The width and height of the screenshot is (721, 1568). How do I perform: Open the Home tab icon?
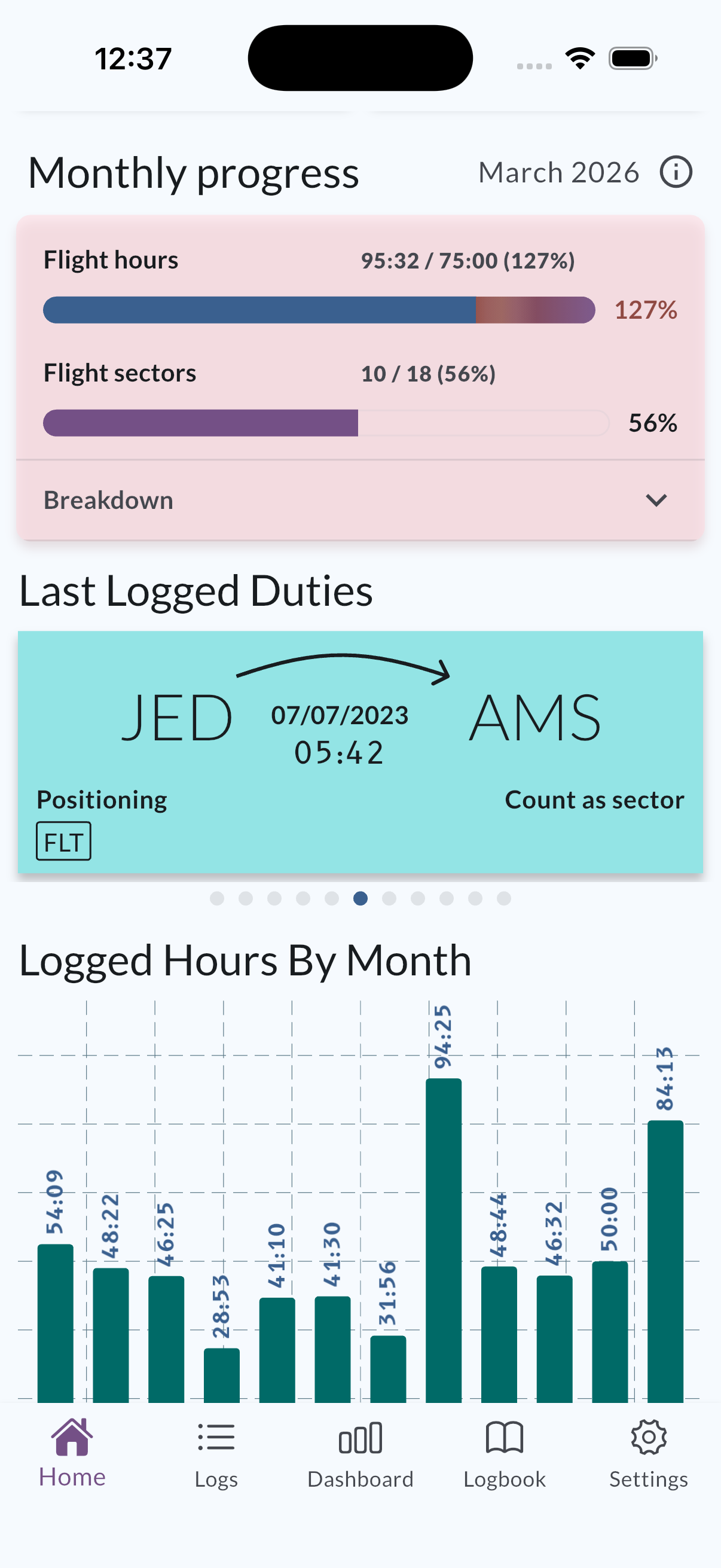pos(72,1438)
